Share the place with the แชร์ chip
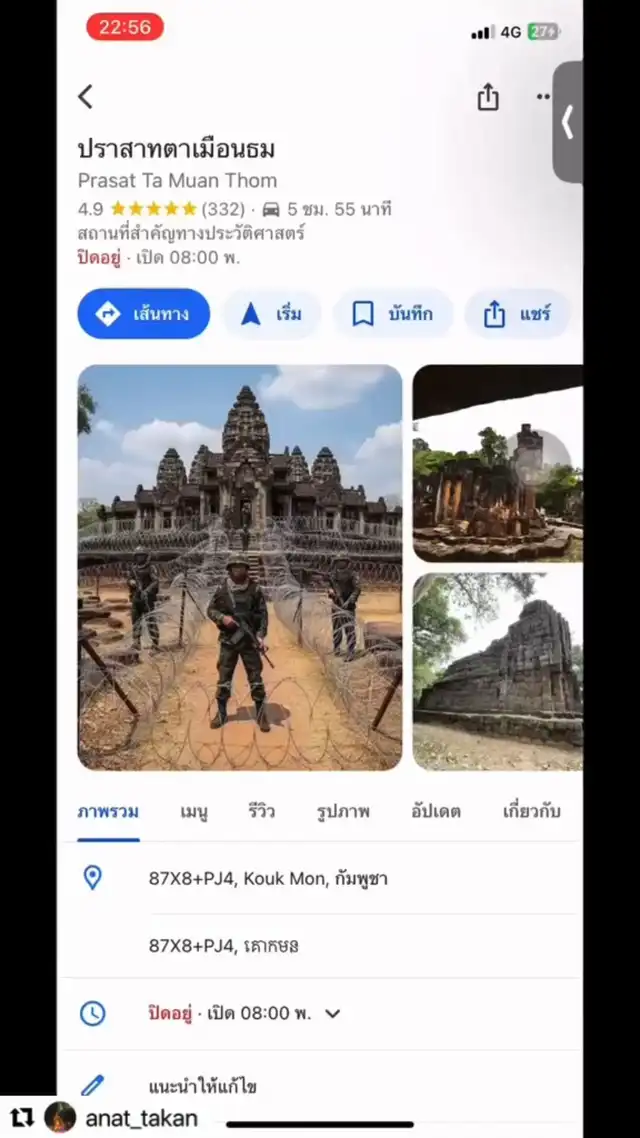 (x=517, y=314)
